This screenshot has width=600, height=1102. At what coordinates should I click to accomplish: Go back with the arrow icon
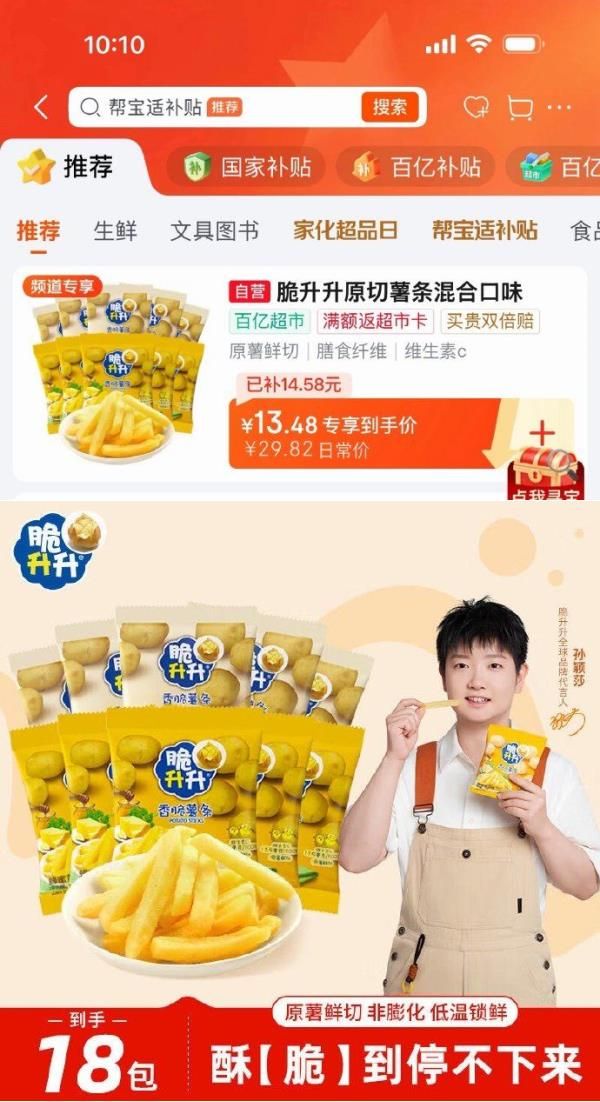(x=41, y=108)
